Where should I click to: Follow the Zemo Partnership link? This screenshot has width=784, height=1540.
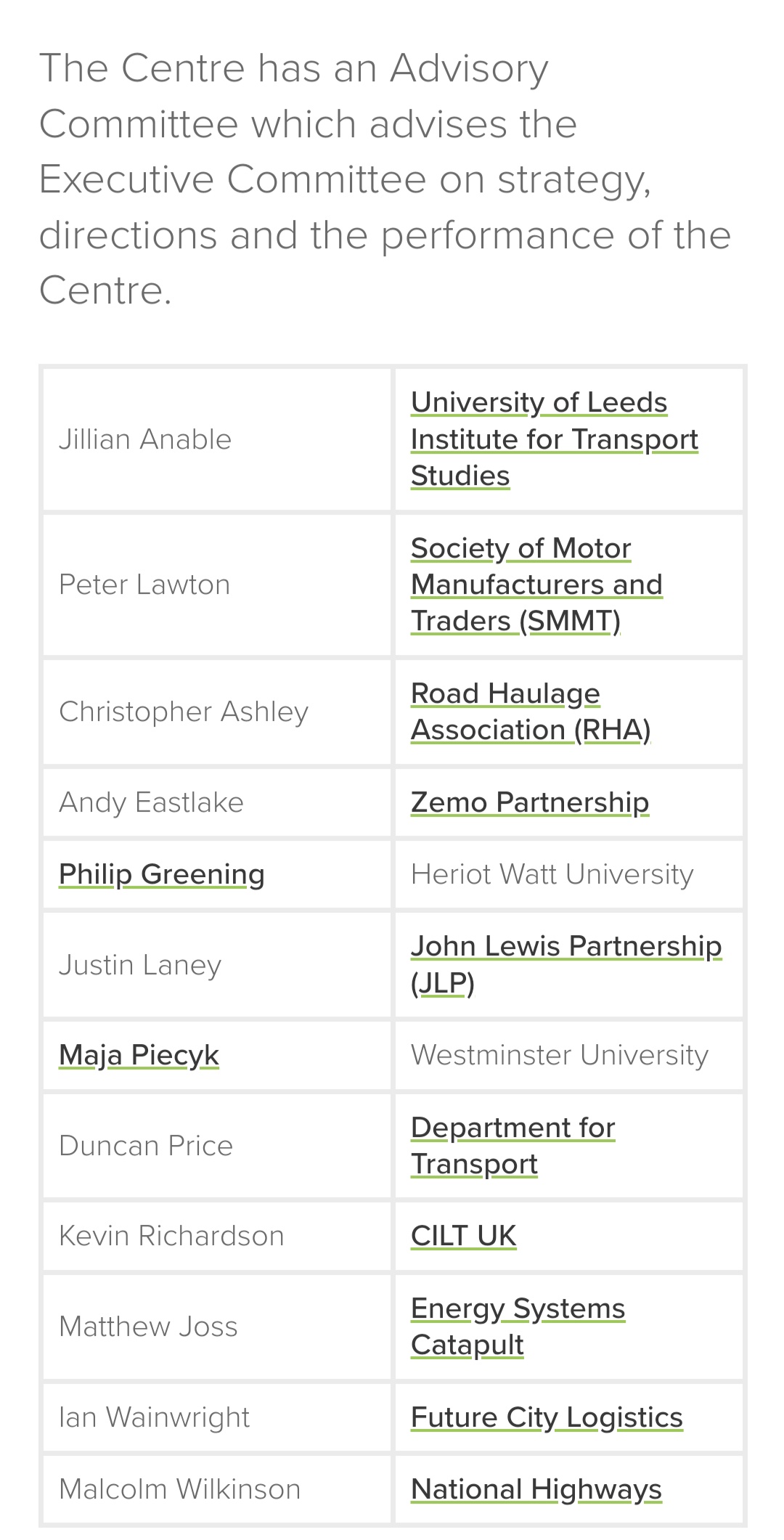coord(530,802)
